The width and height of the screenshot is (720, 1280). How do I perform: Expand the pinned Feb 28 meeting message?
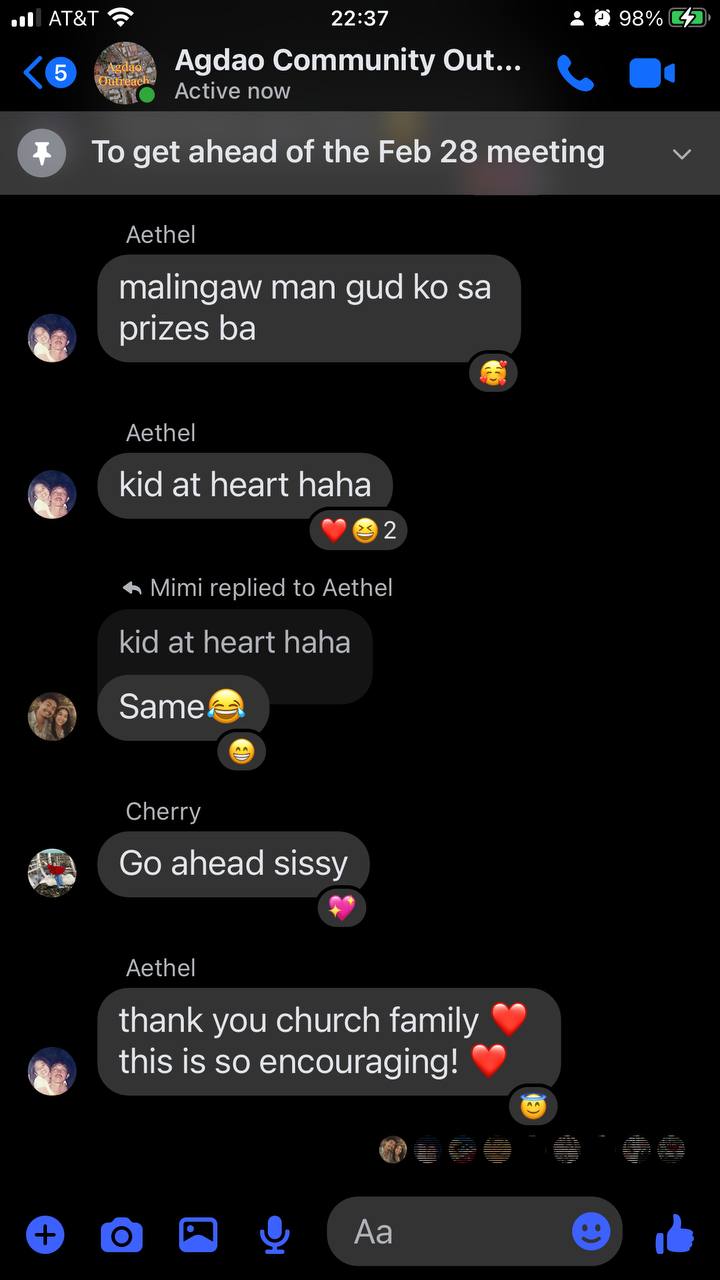pyautogui.click(x=682, y=154)
